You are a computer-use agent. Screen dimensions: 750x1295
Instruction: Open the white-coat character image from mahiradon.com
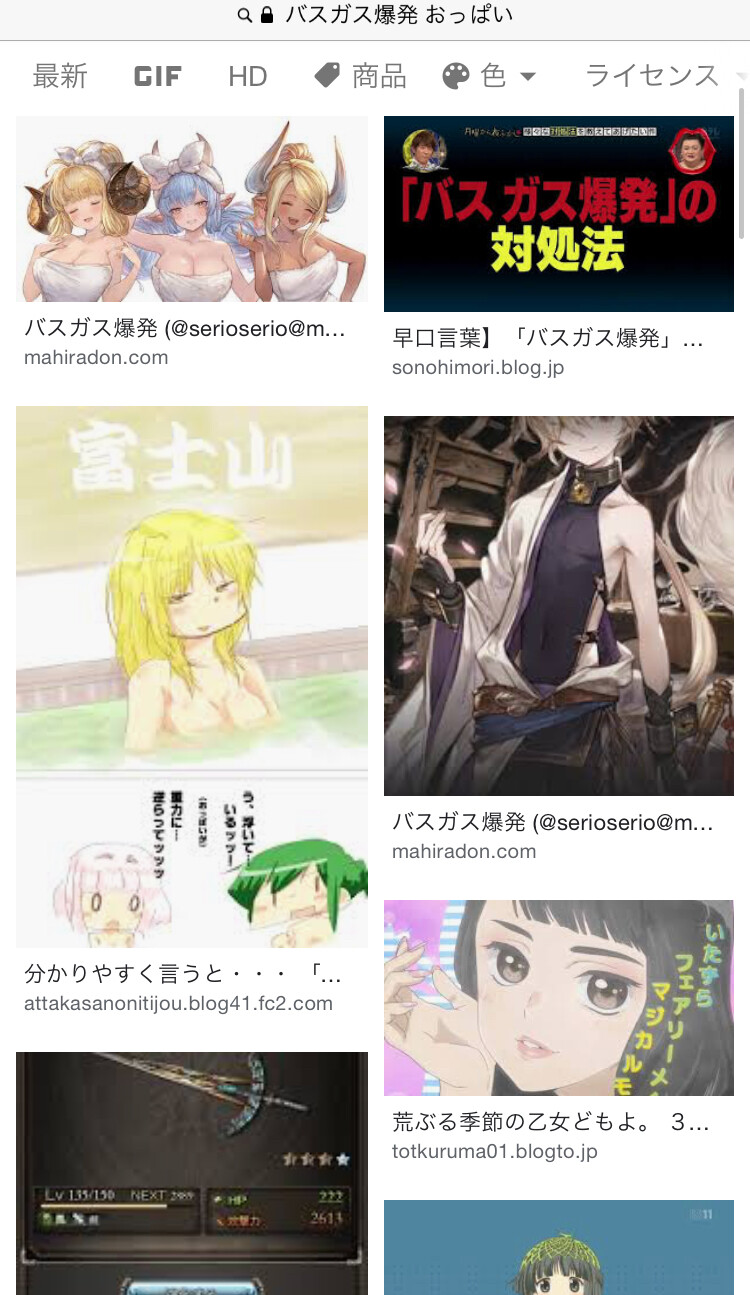(x=559, y=606)
